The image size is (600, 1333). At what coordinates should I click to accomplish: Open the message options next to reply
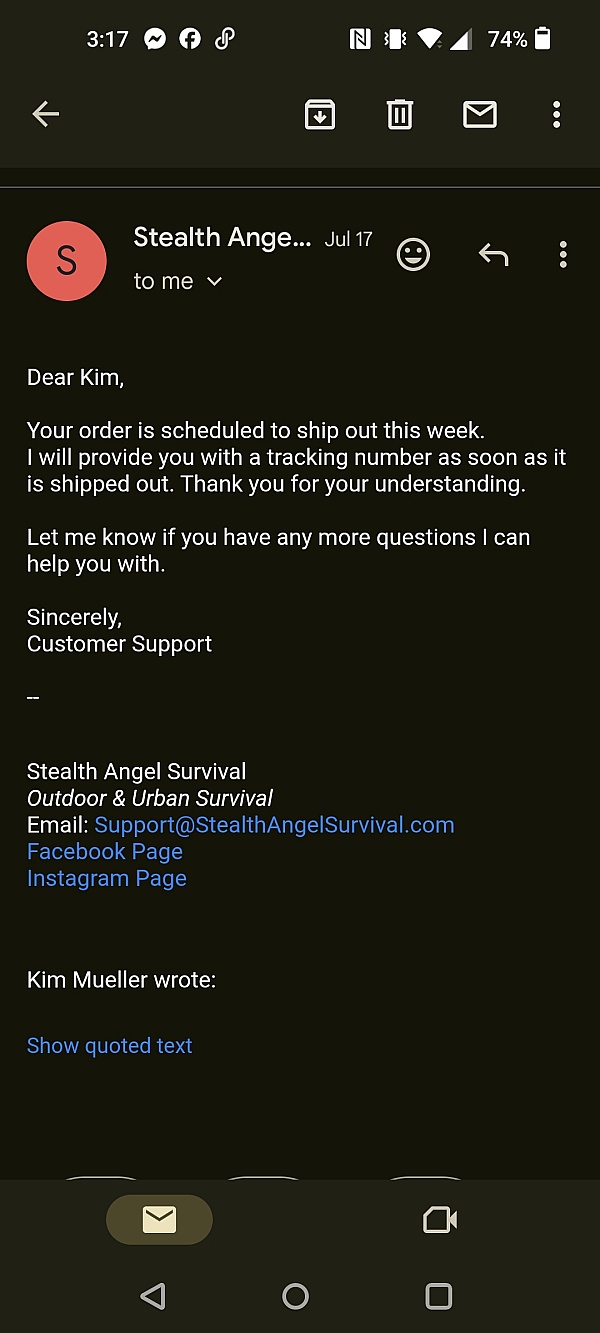(x=563, y=255)
